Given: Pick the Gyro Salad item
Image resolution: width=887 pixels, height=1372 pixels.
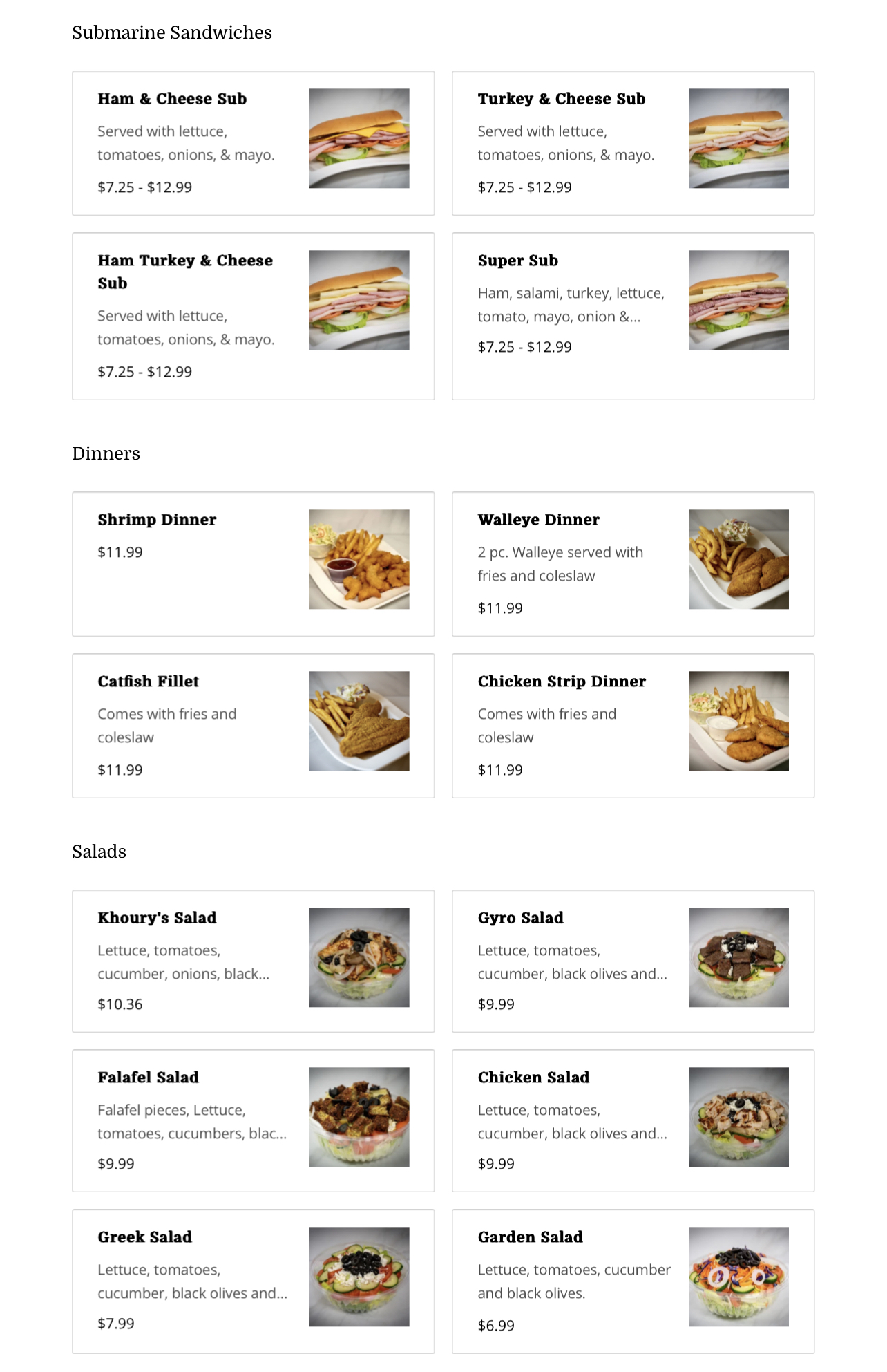Looking at the screenshot, I should click(x=633, y=961).
